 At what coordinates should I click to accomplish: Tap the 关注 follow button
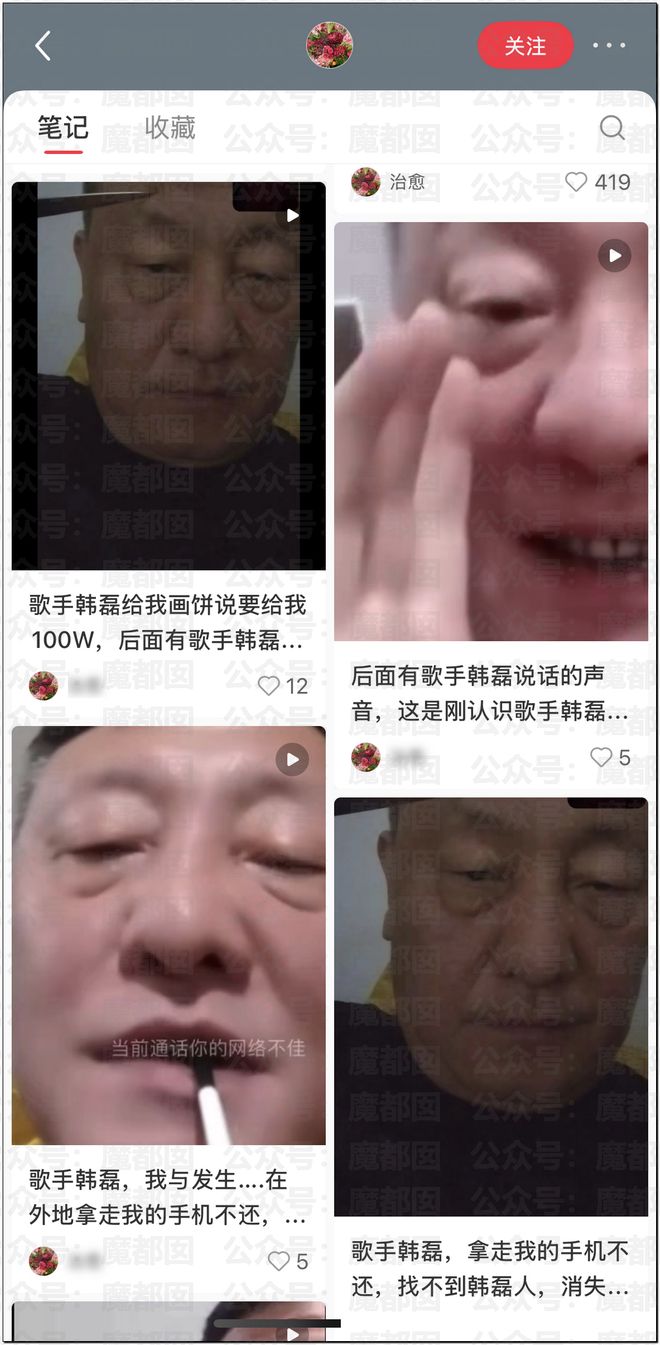[525, 46]
